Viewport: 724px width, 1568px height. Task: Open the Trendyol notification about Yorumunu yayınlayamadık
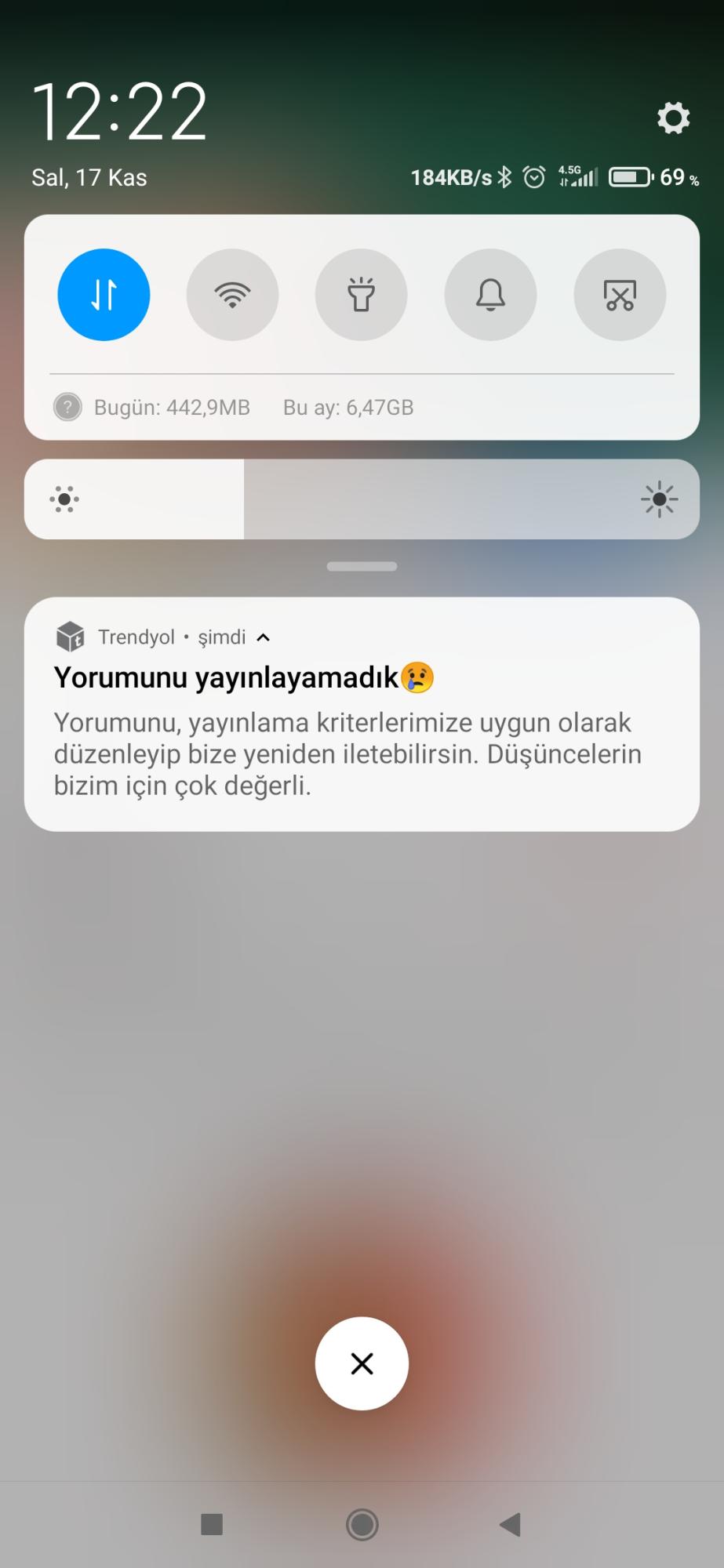(x=362, y=714)
